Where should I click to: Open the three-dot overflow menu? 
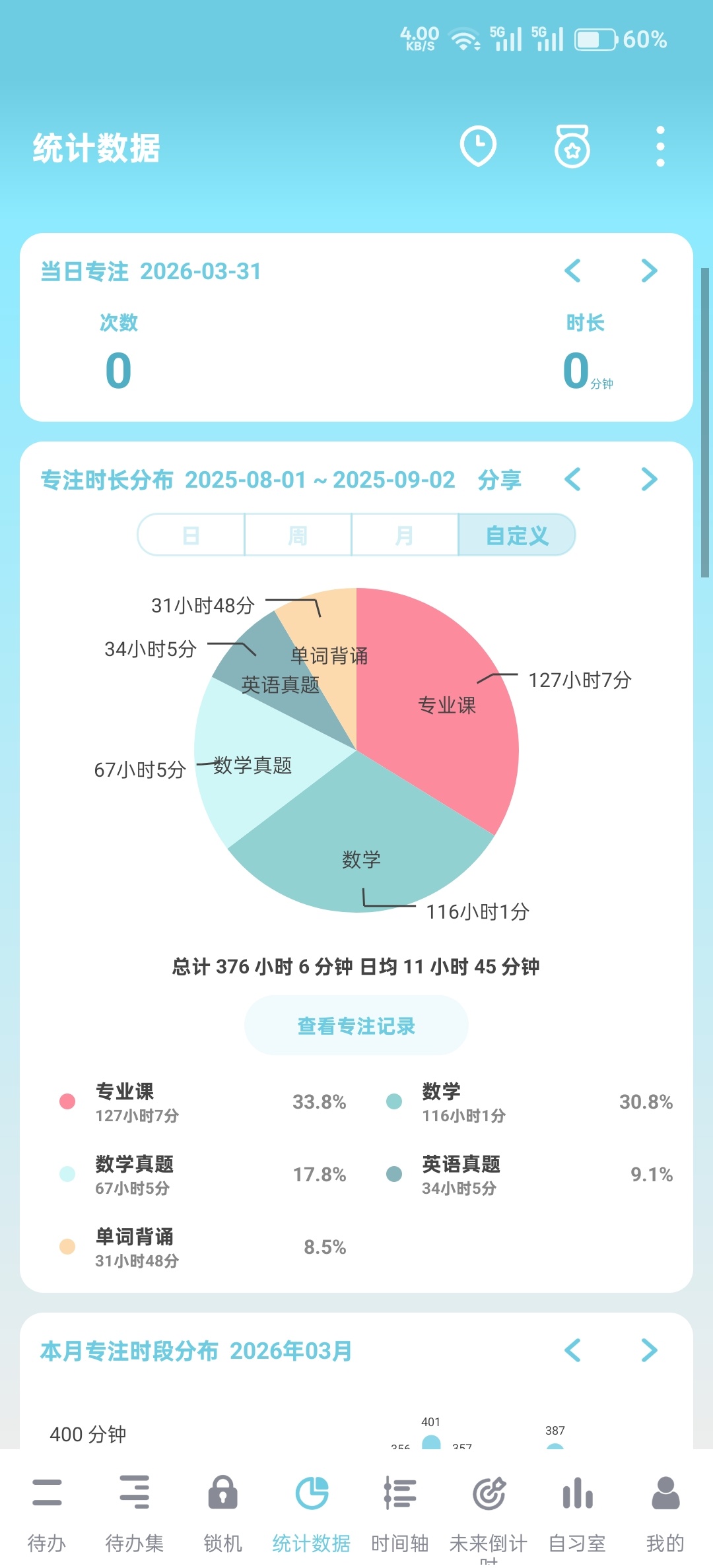660,147
